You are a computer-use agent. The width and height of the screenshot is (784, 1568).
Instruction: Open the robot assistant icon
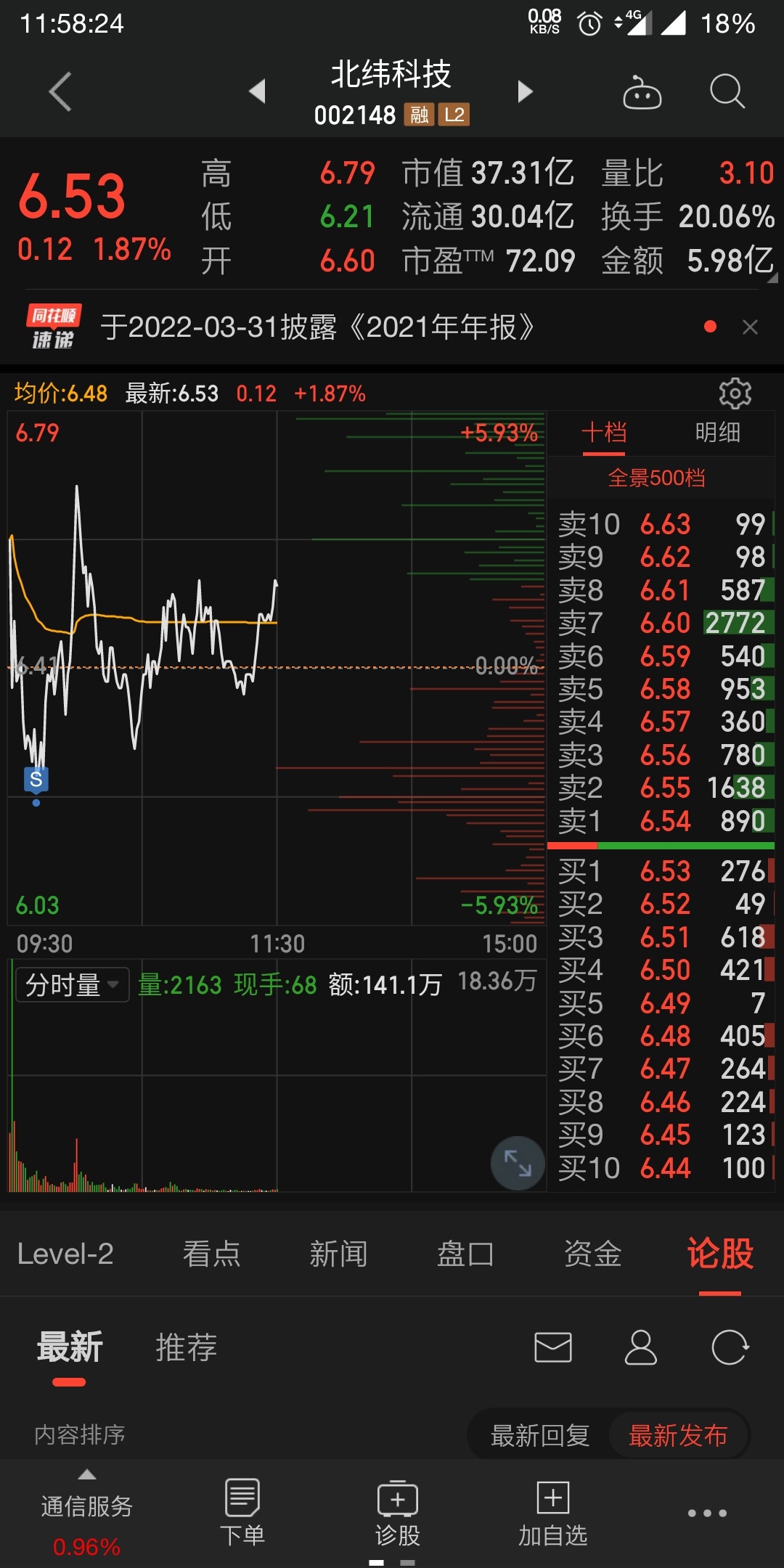point(642,92)
